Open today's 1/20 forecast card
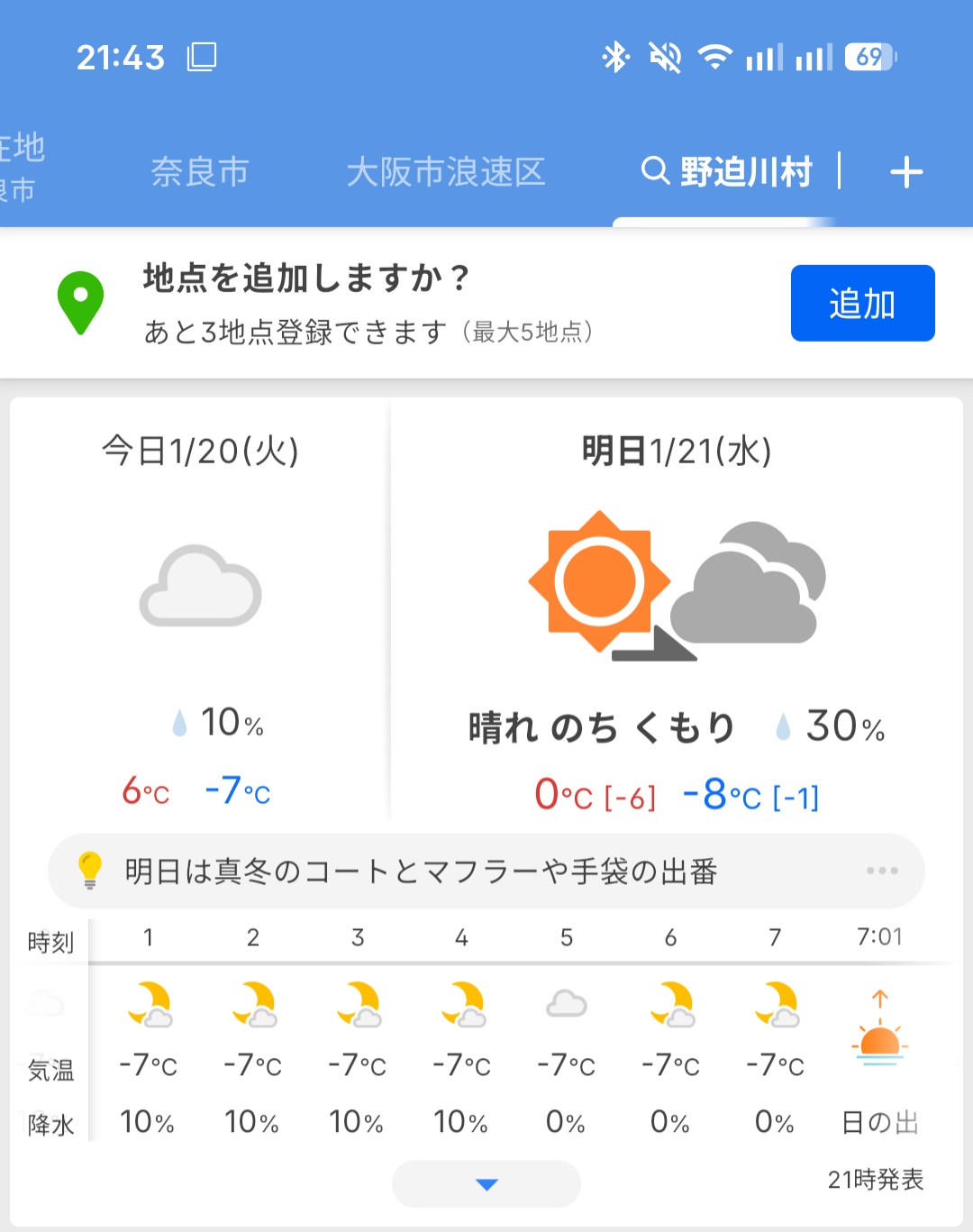973x1232 pixels. tap(200, 613)
